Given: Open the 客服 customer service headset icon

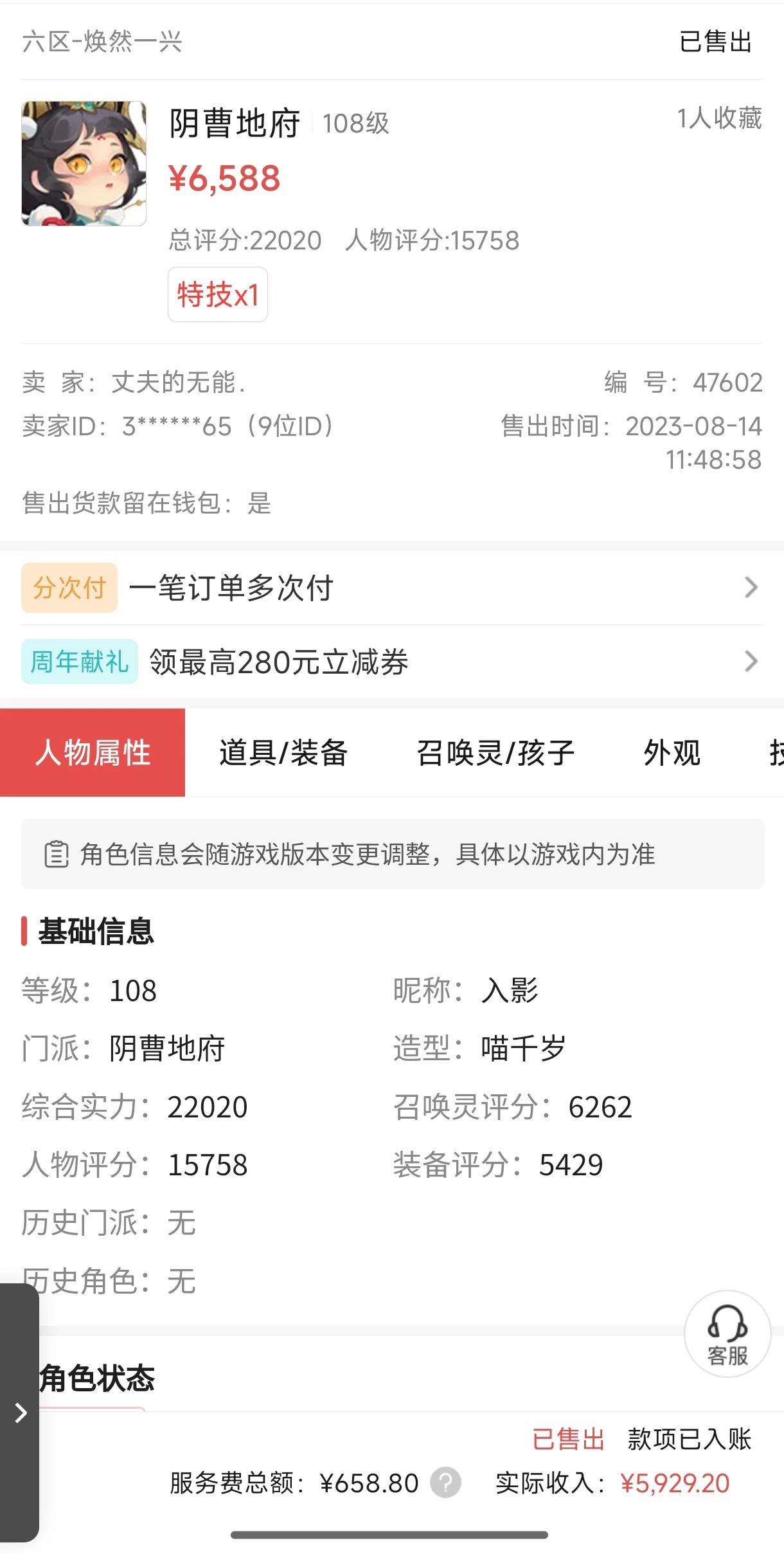Looking at the screenshot, I should [727, 1334].
